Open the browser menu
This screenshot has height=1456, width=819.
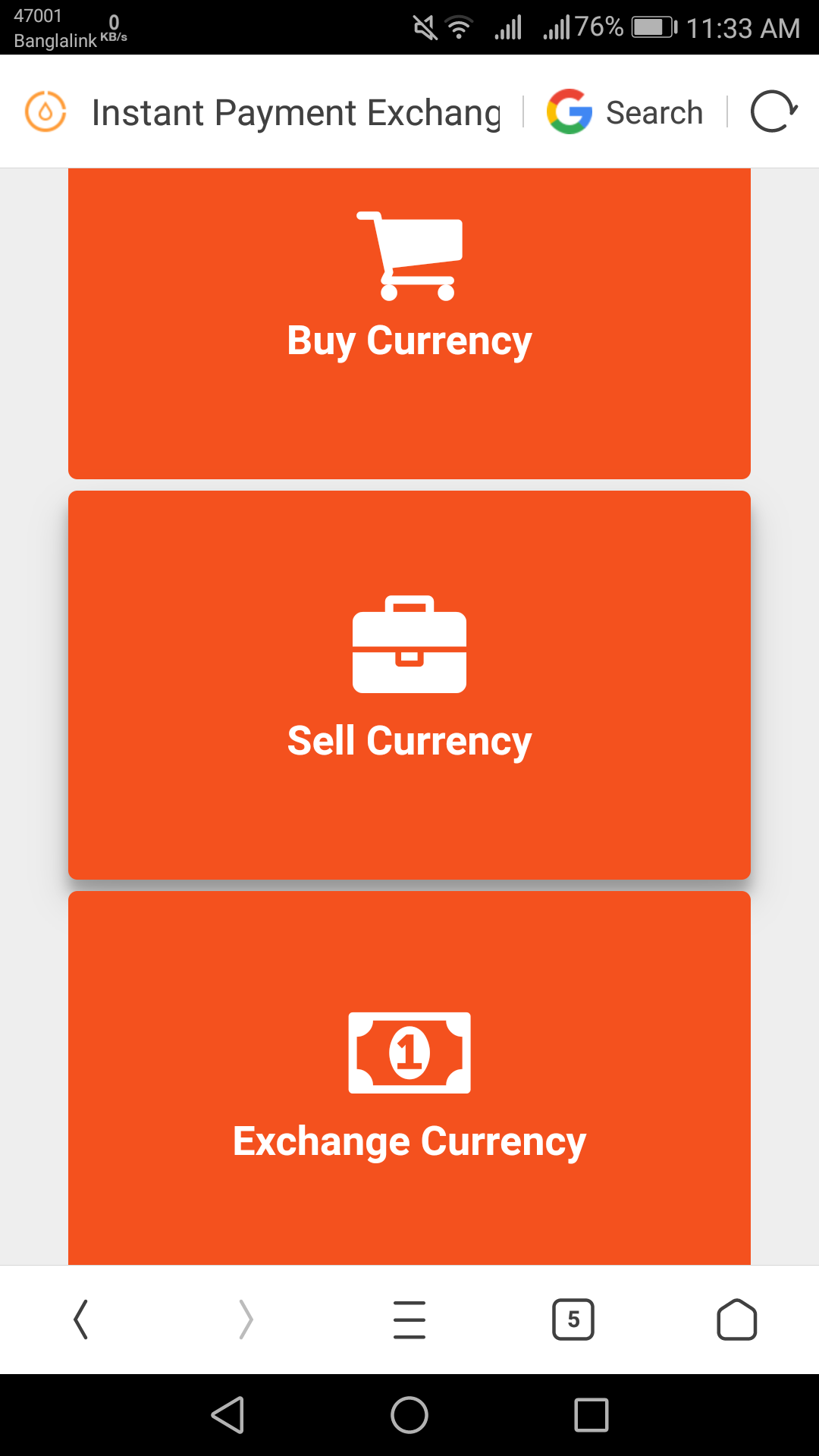(409, 1319)
